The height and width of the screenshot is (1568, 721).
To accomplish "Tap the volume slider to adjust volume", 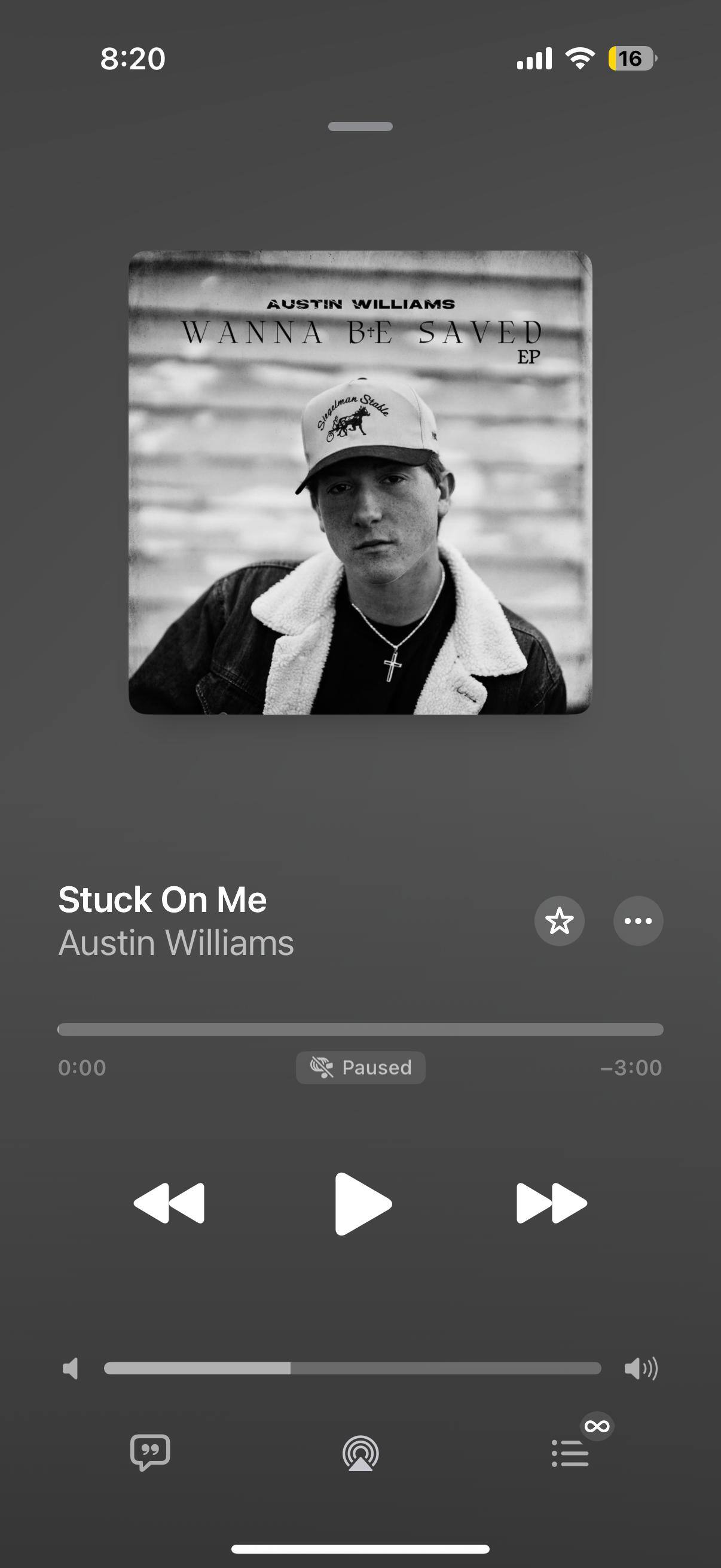I will coord(352,1368).
